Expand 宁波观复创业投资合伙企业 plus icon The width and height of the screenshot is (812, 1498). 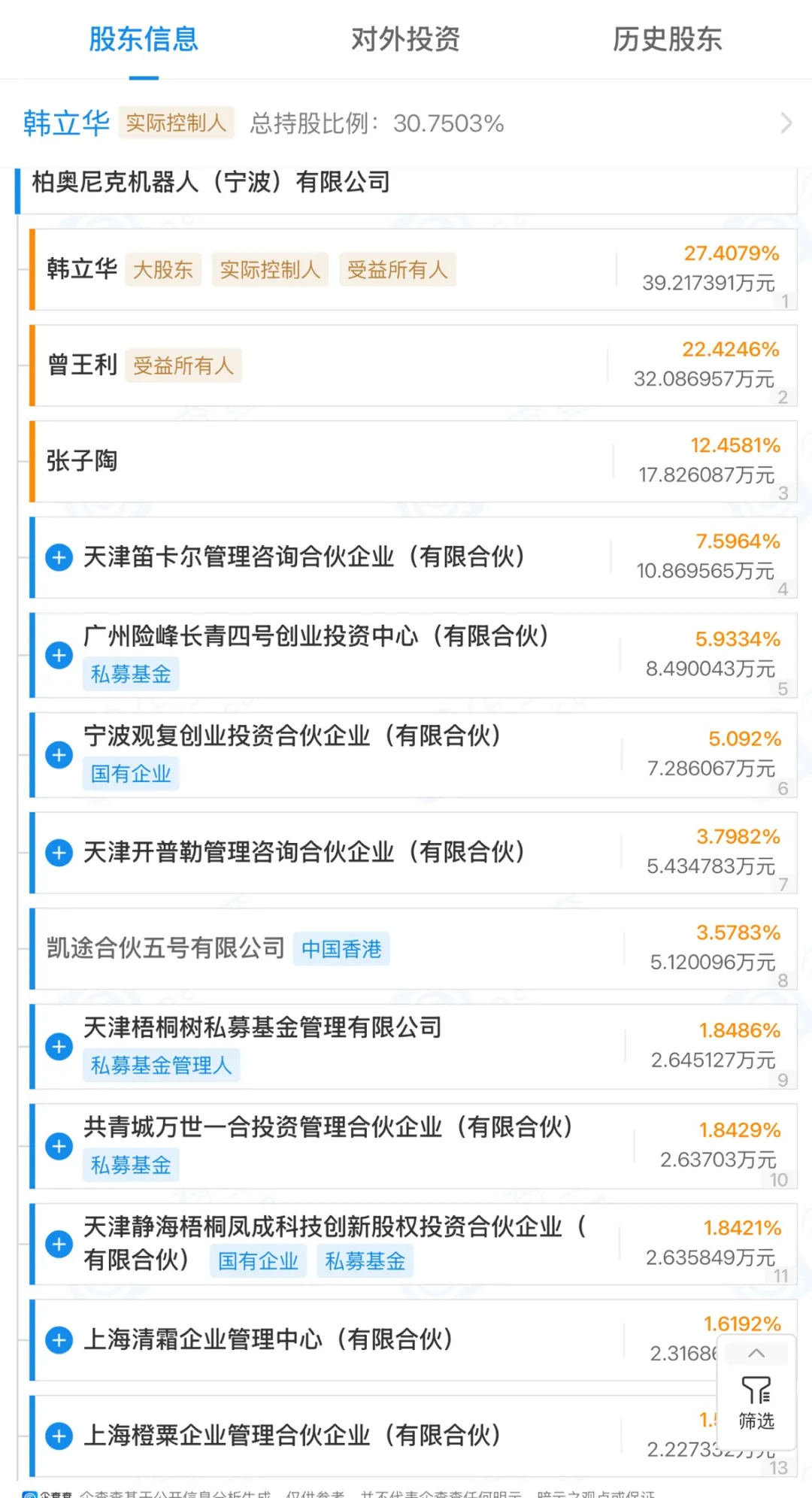(59, 754)
